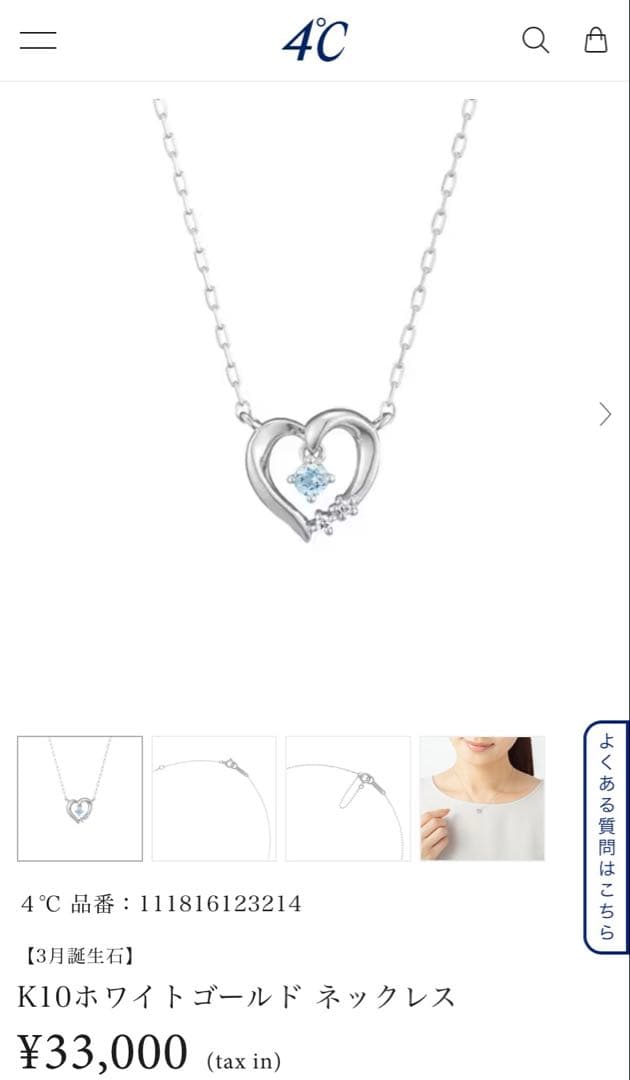Select the model wearing necklace thumbnail
Viewport: 630px width, 1080px height.
(482, 798)
